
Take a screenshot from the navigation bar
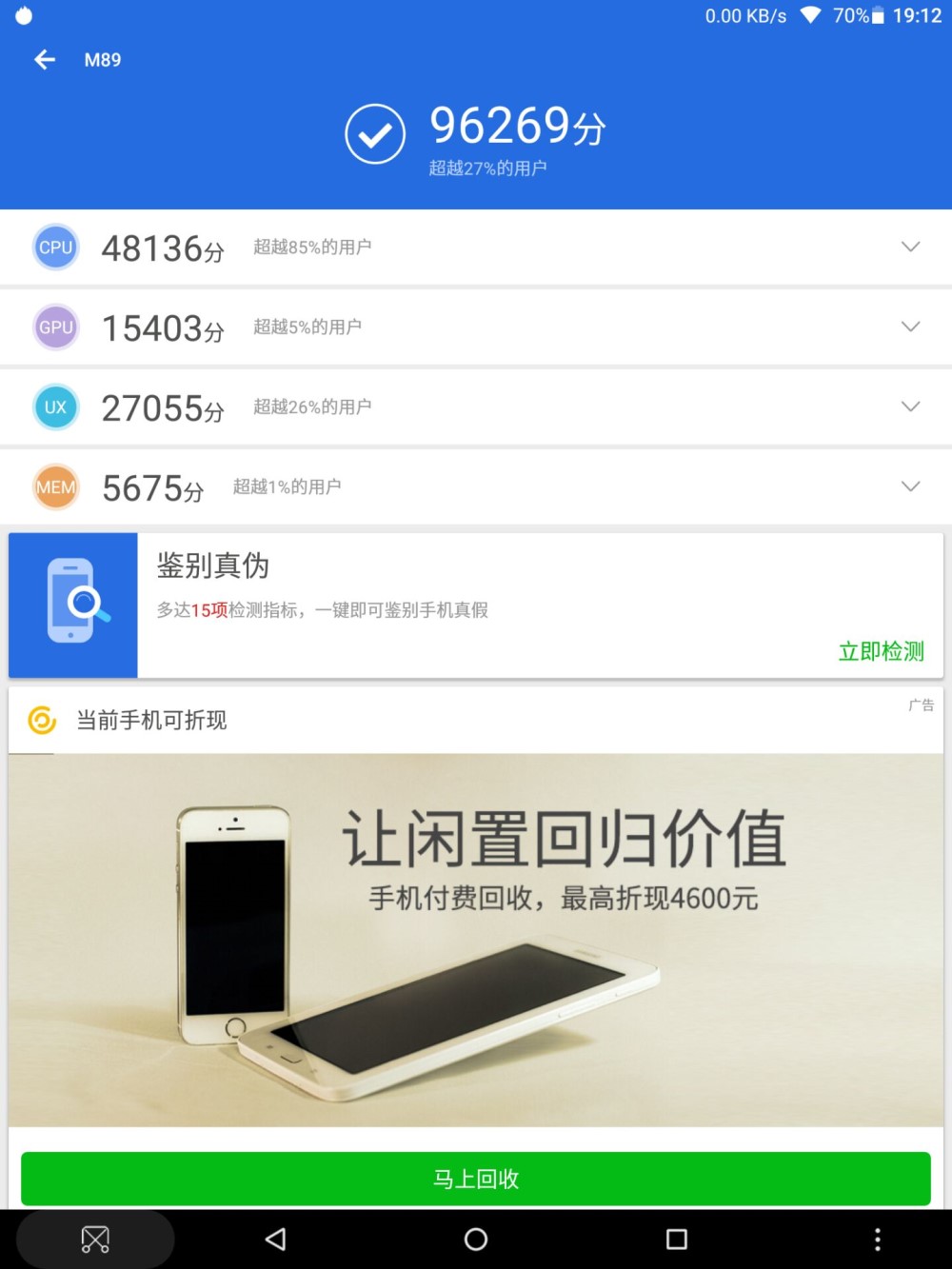[x=95, y=1239]
